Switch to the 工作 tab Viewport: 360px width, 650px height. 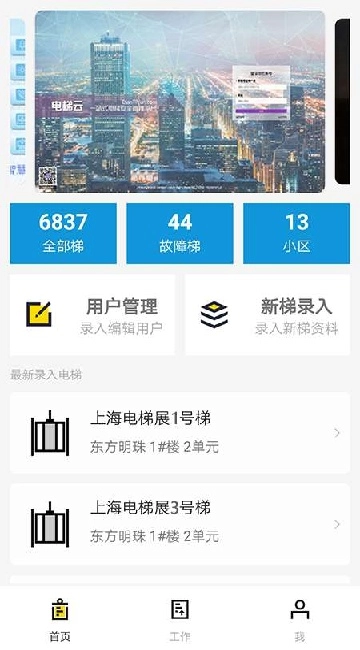180,619
